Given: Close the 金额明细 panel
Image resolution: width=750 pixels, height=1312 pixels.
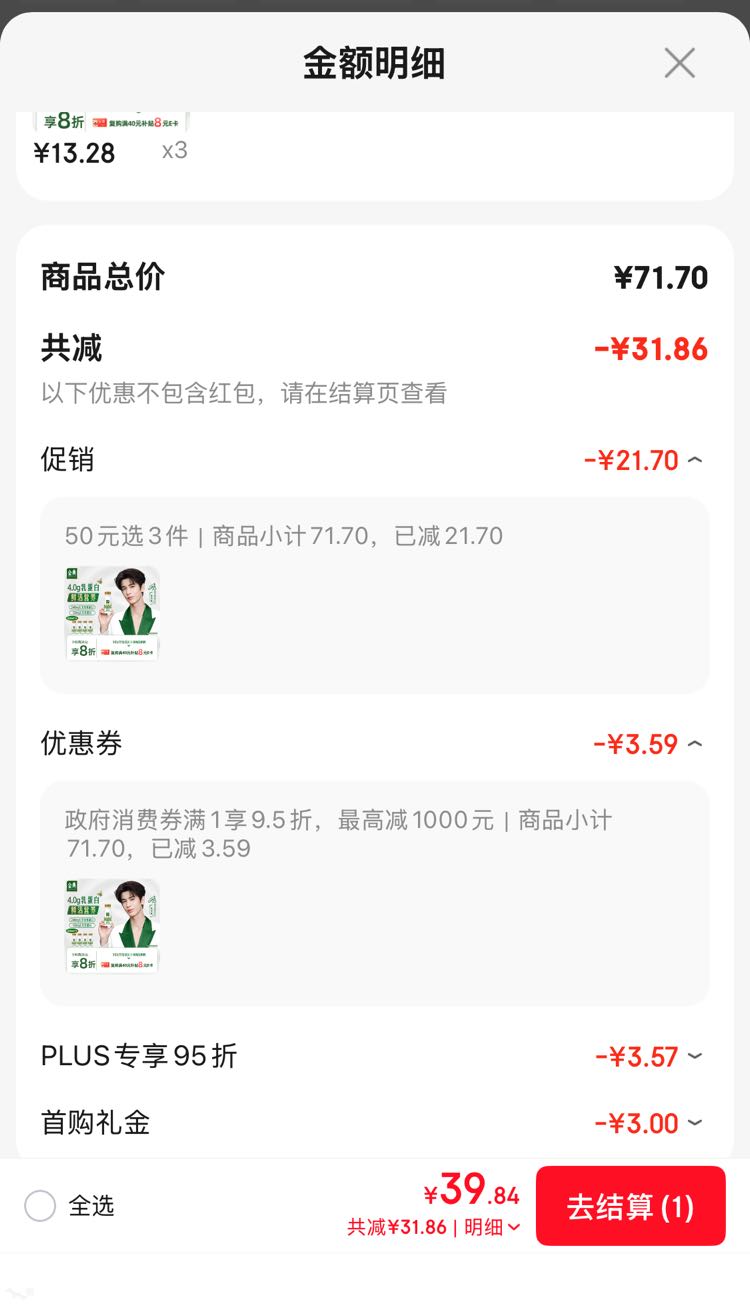Looking at the screenshot, I should 680,63.
